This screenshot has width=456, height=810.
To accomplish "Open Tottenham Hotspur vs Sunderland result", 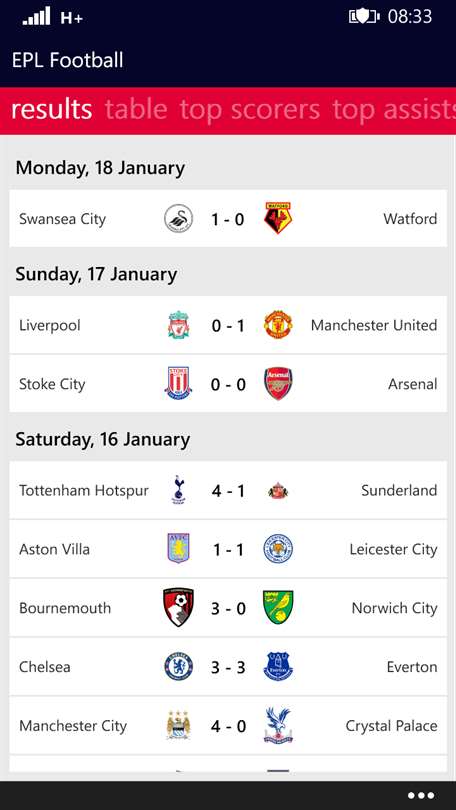I will [x=228, y=490].
